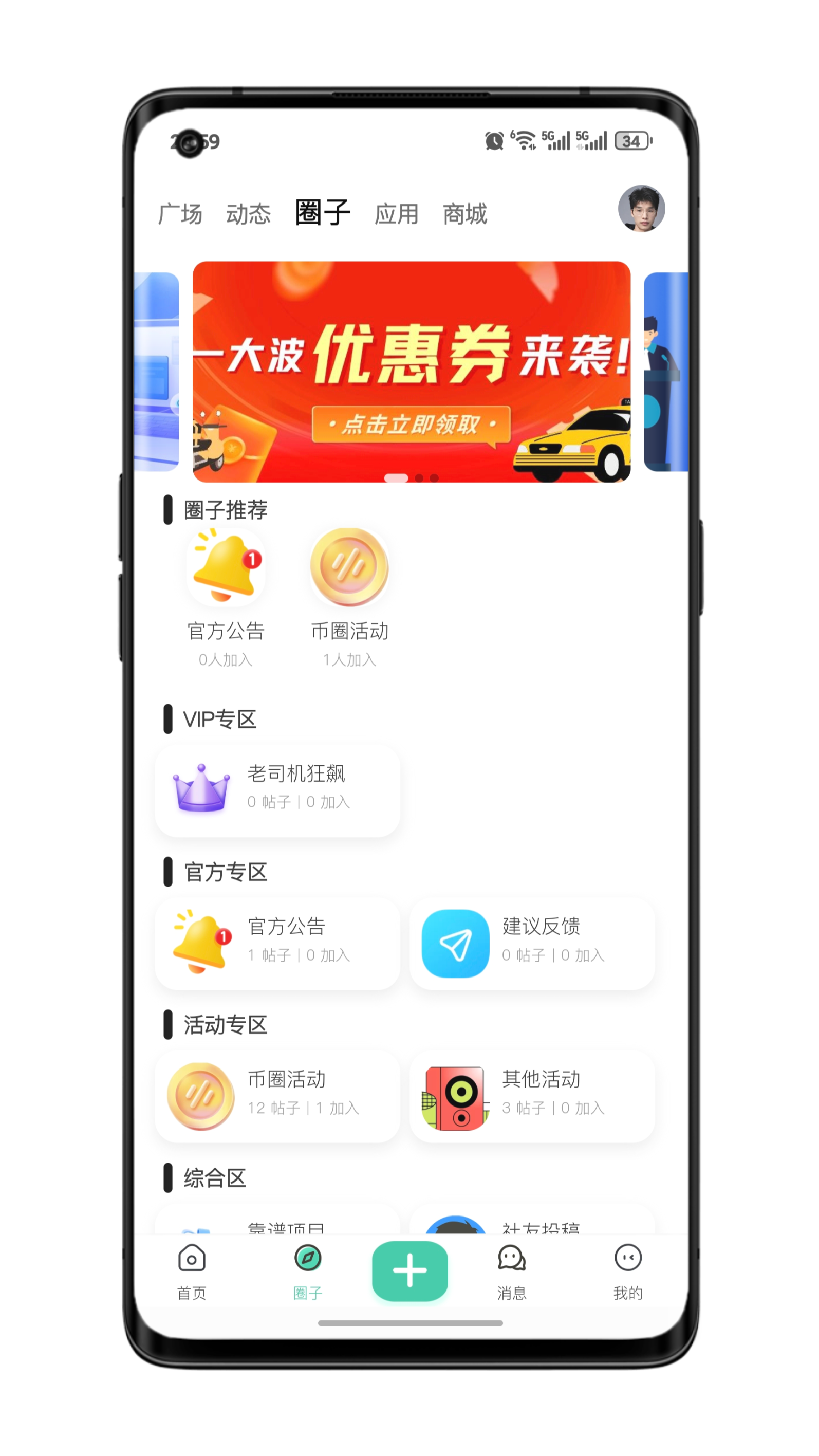Image resolution: width=819 pixels, height=1456 pixels.
Task: Open the 币圈活动 card in 活动专区
Action: [x=277, y=1097]
